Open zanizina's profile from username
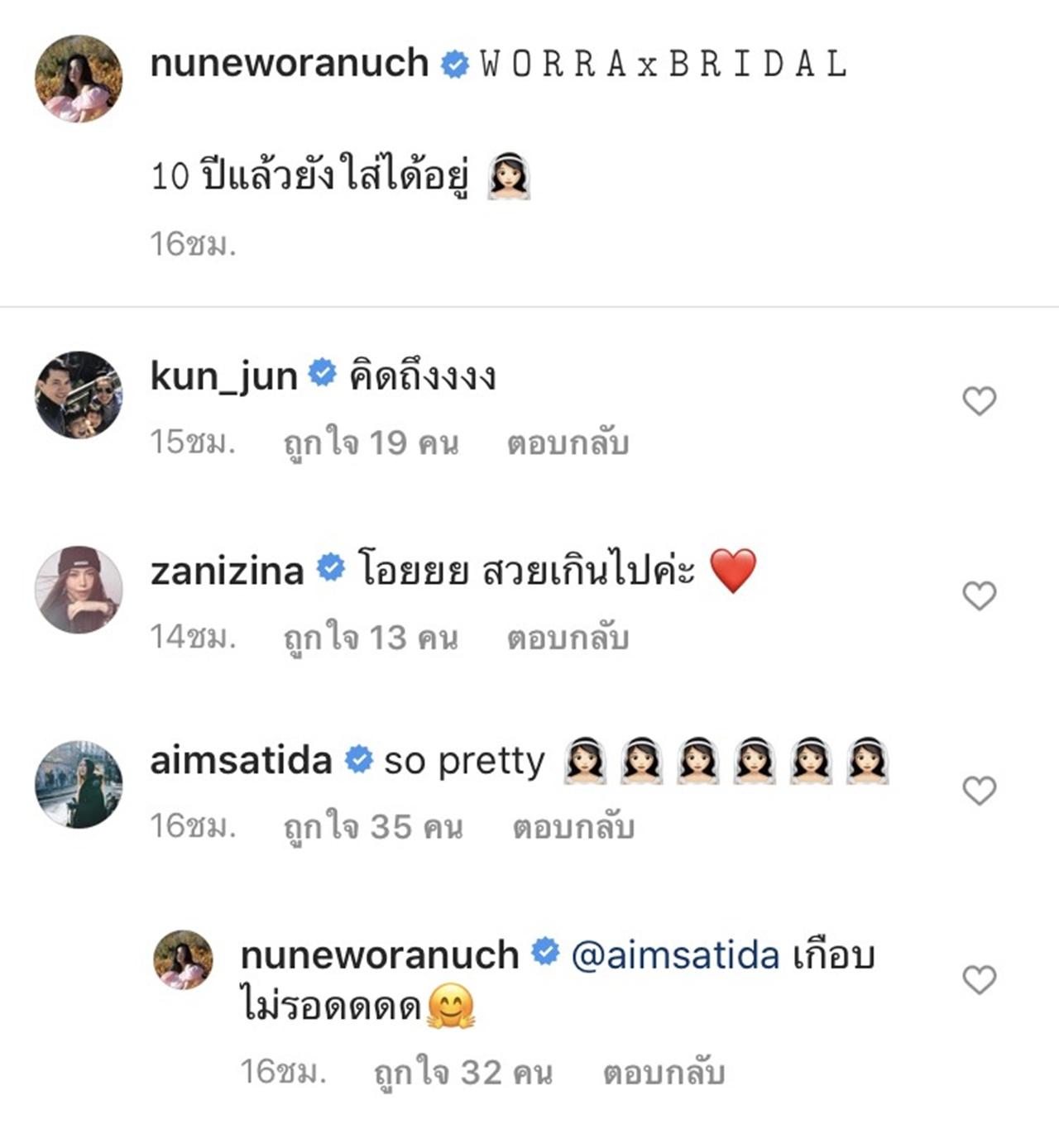This screenshot has height=1148, width=1059. coord(227,571)
